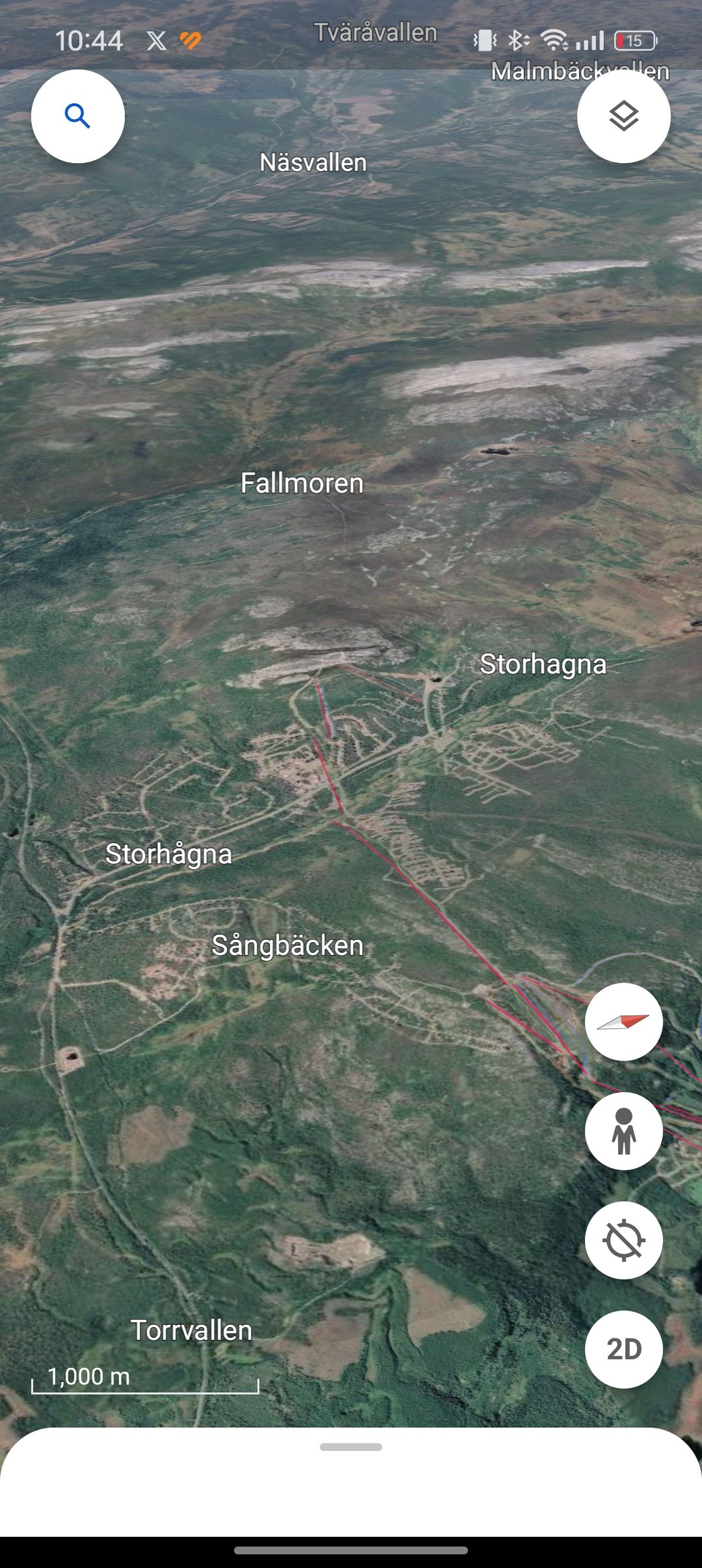Switch the map to 2D view
The width and height of the screenshot is (702, 1568).
click(623, 1350)
